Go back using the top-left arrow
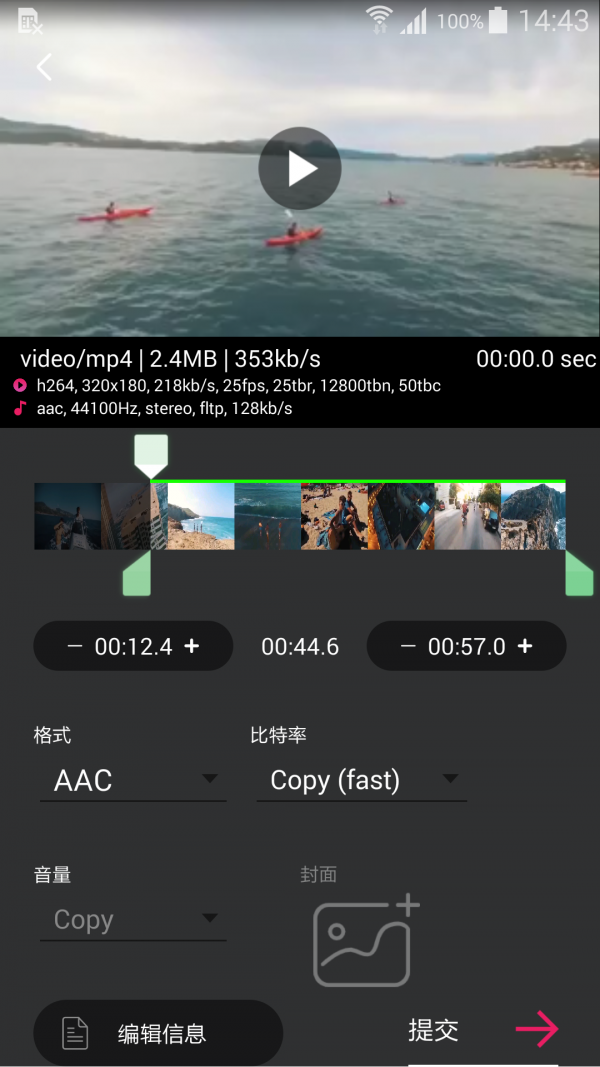The height and width of the screenshot is (1067, 600). point(44,67)
